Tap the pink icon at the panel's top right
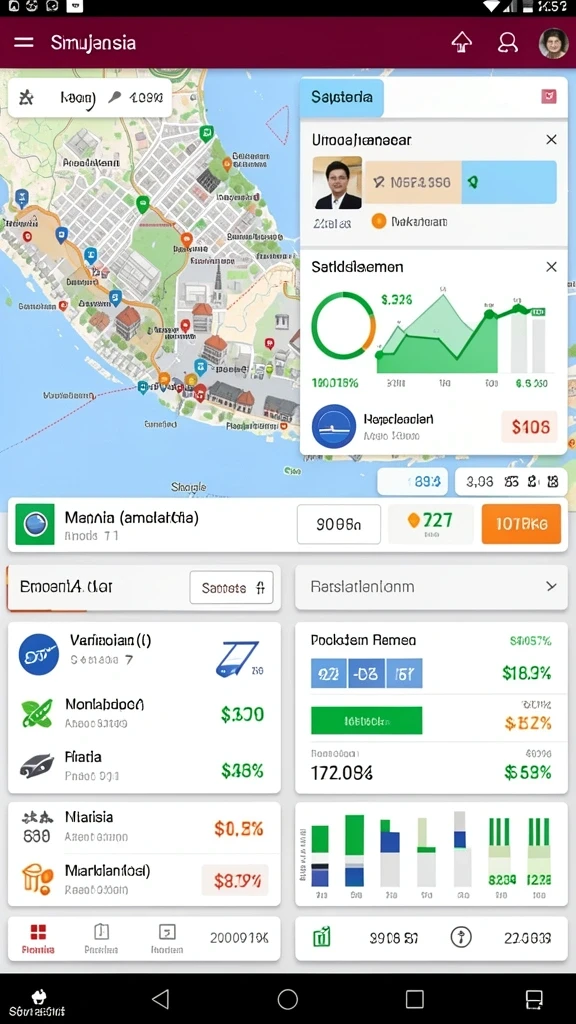This screenshot has width=576, height=1024. tap(549, 97)
